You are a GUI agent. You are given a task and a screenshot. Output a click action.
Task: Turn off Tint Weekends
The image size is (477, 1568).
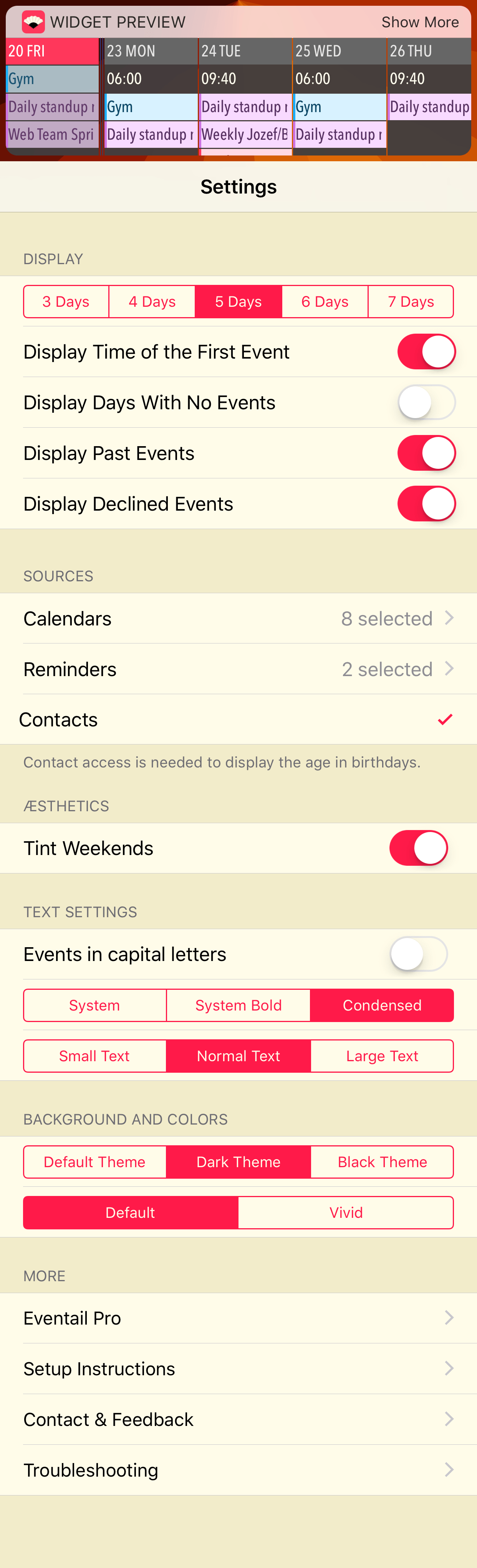point(418,848)
